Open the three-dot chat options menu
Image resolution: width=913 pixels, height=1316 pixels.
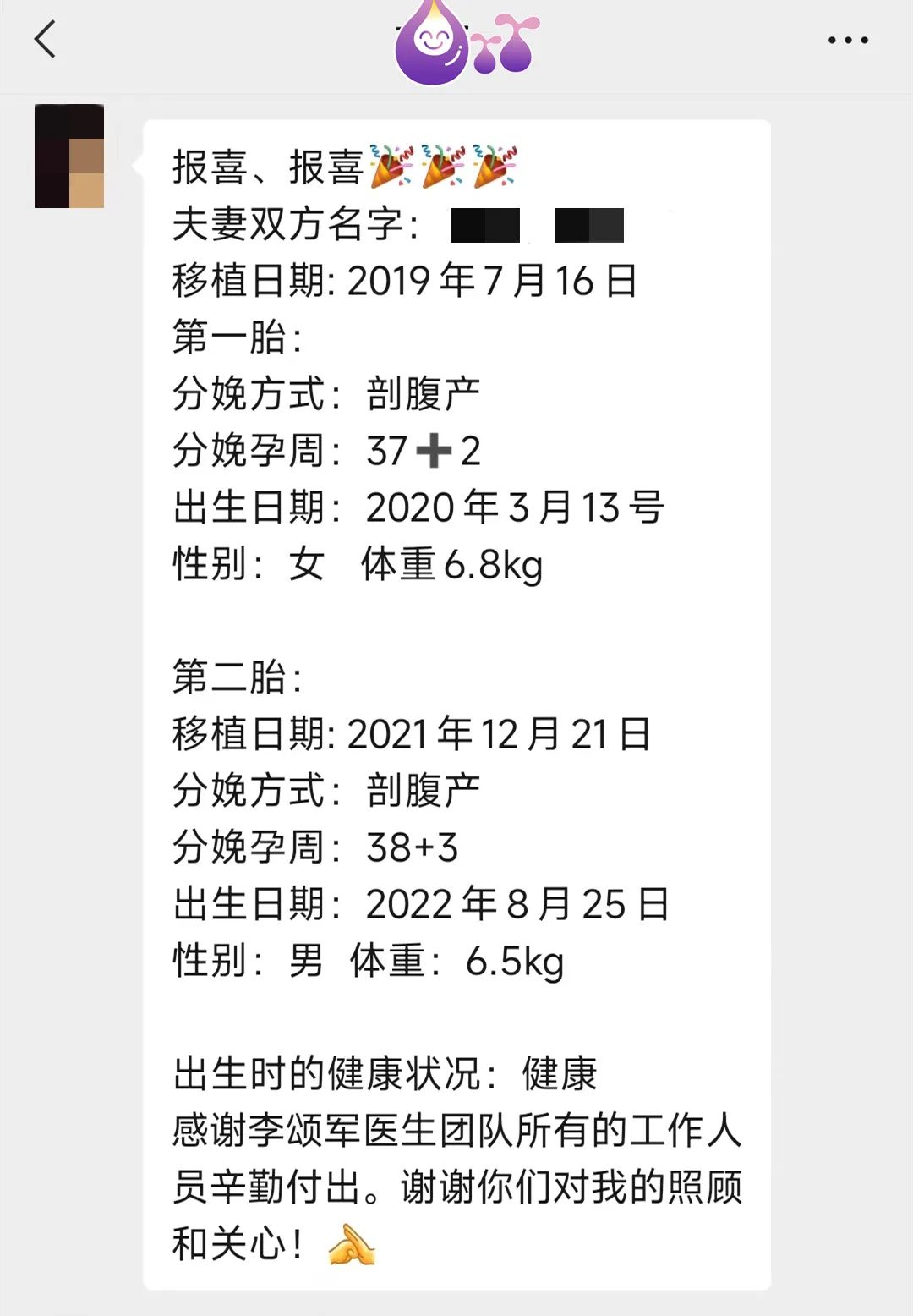[847, 40]
